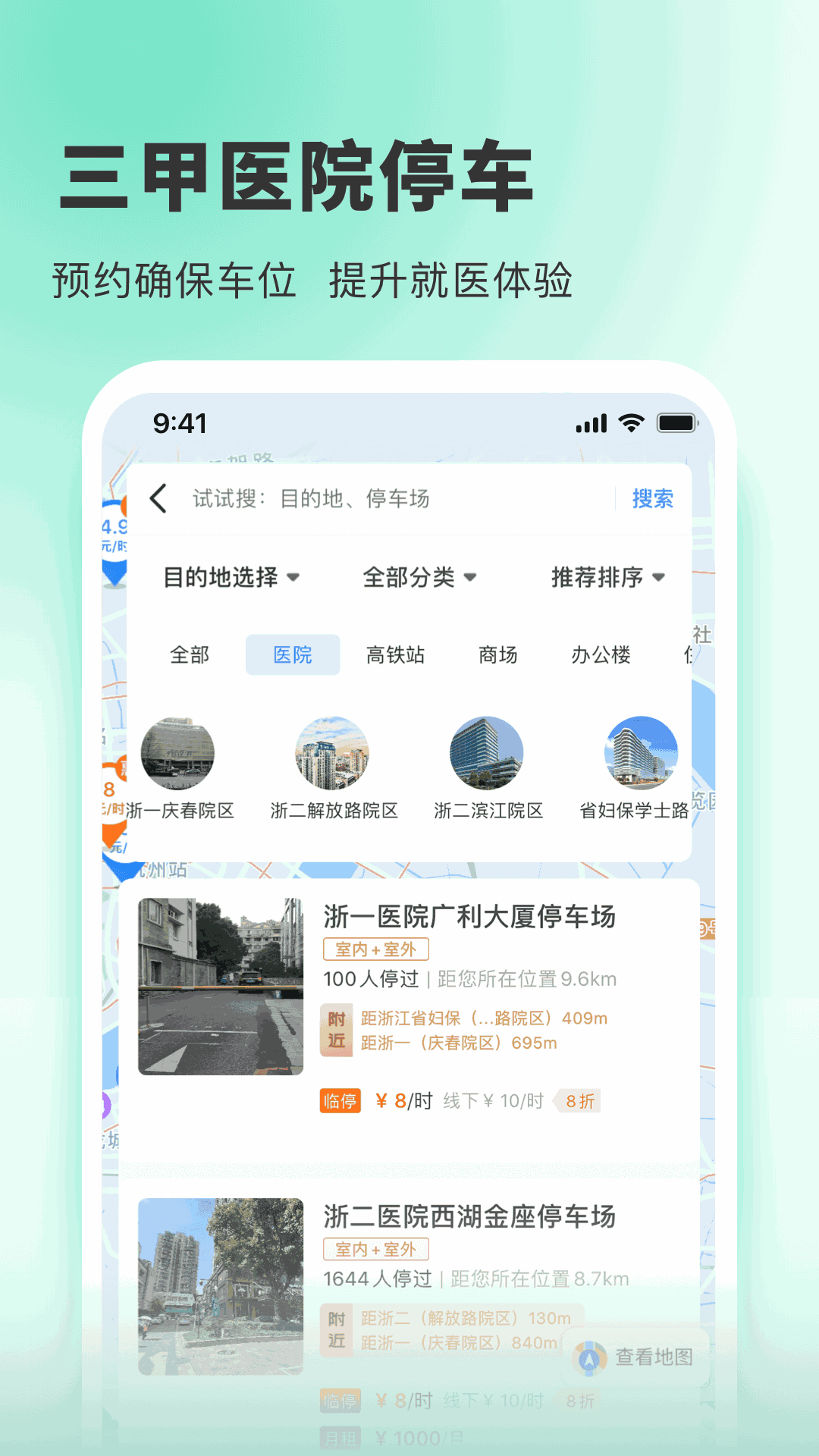Select the 商场 filter option
This screenshot has width=819, height=1456.
point(498,654)
